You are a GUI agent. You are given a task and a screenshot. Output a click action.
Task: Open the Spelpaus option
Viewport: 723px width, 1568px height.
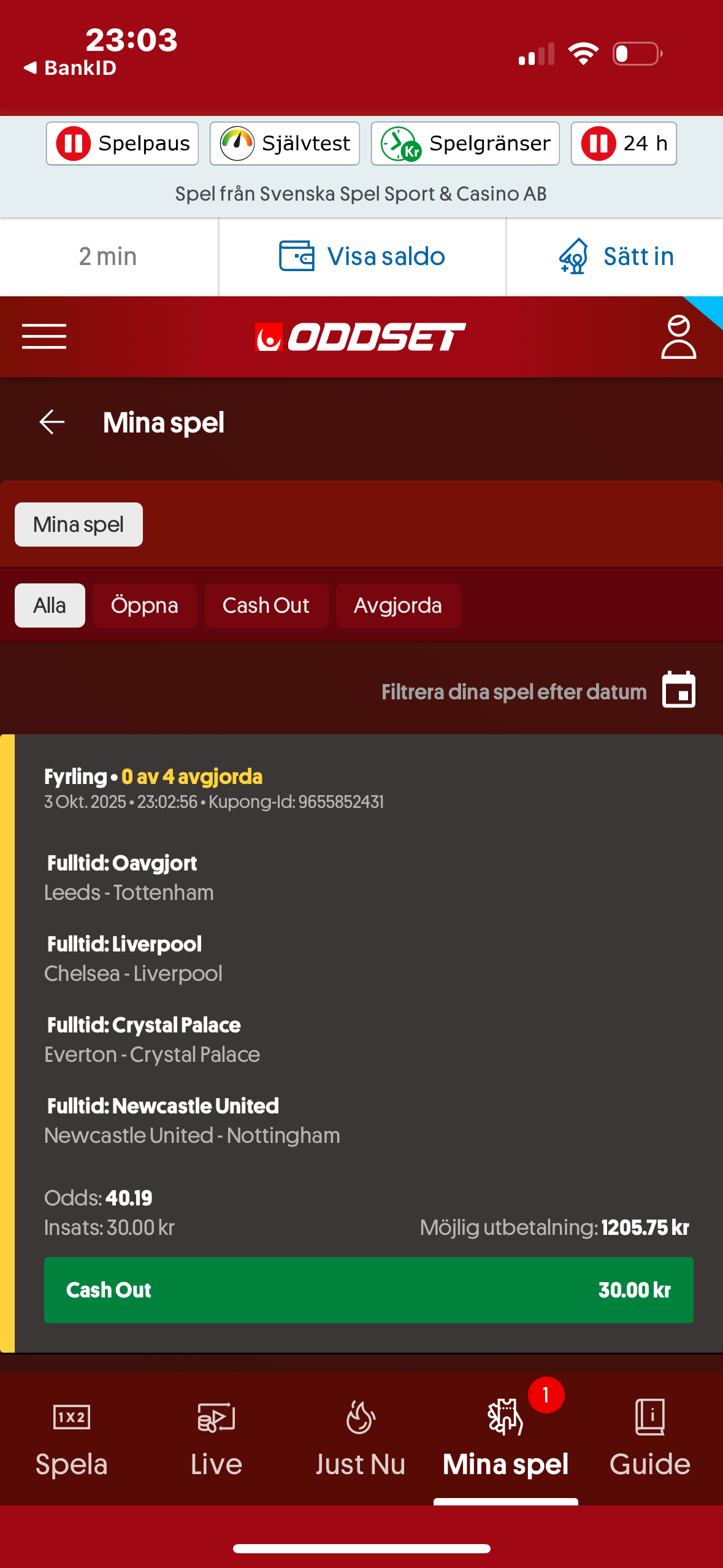123,144
